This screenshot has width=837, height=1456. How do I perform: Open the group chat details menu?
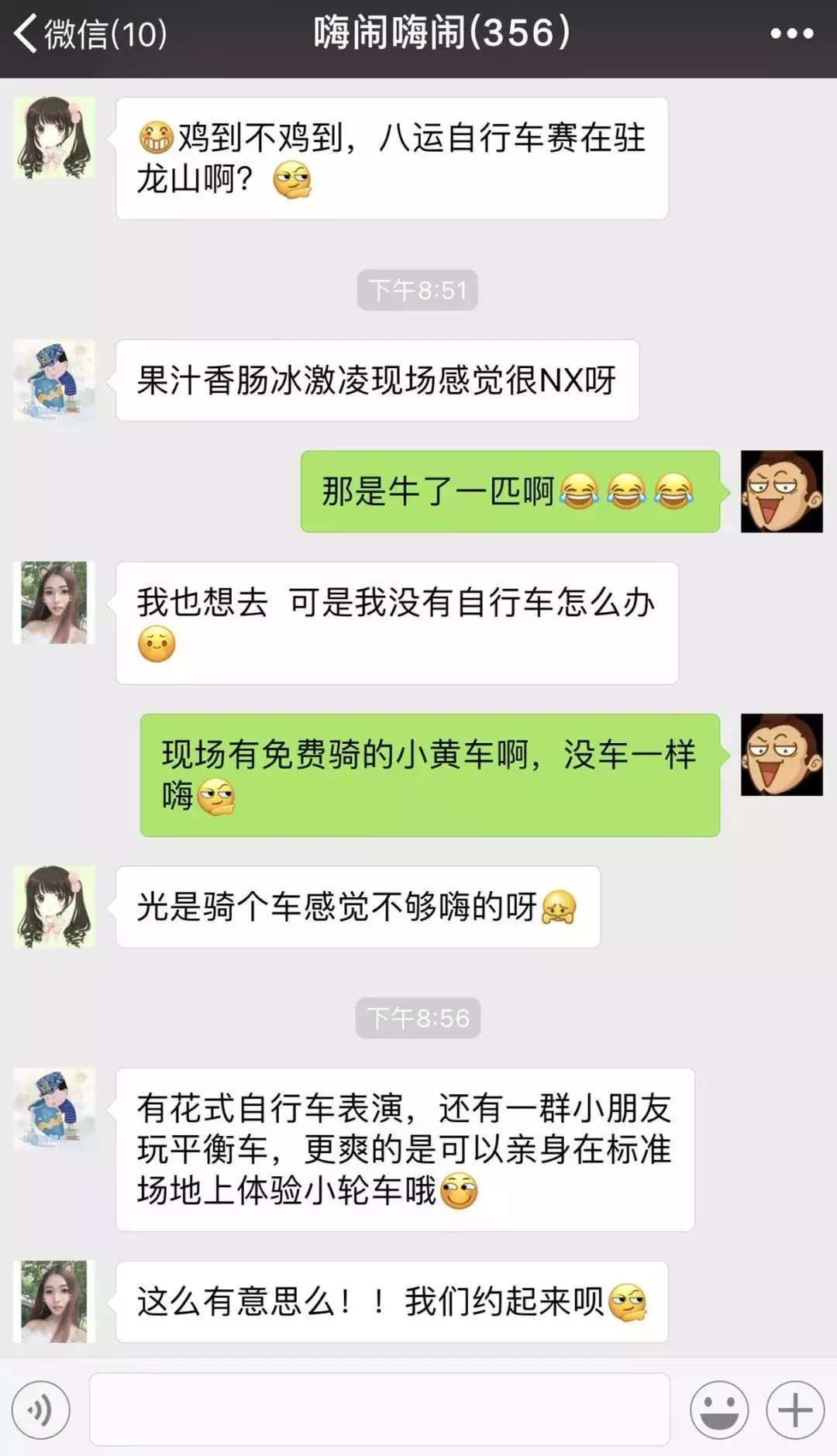coord(791,34)
